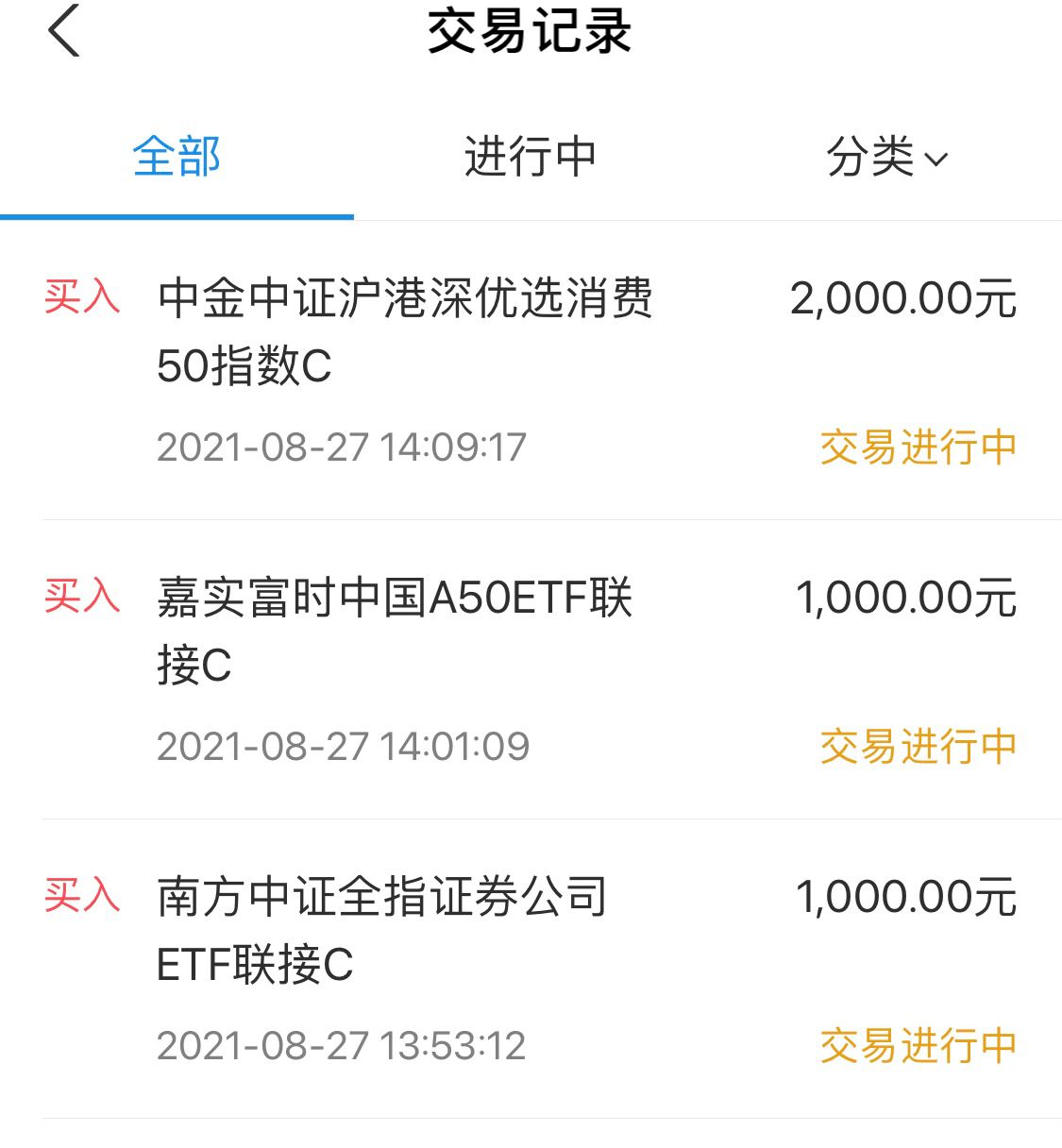1062x1148 pixels.
Task: Click the 交易记录 page title
Action: [531, 31]
